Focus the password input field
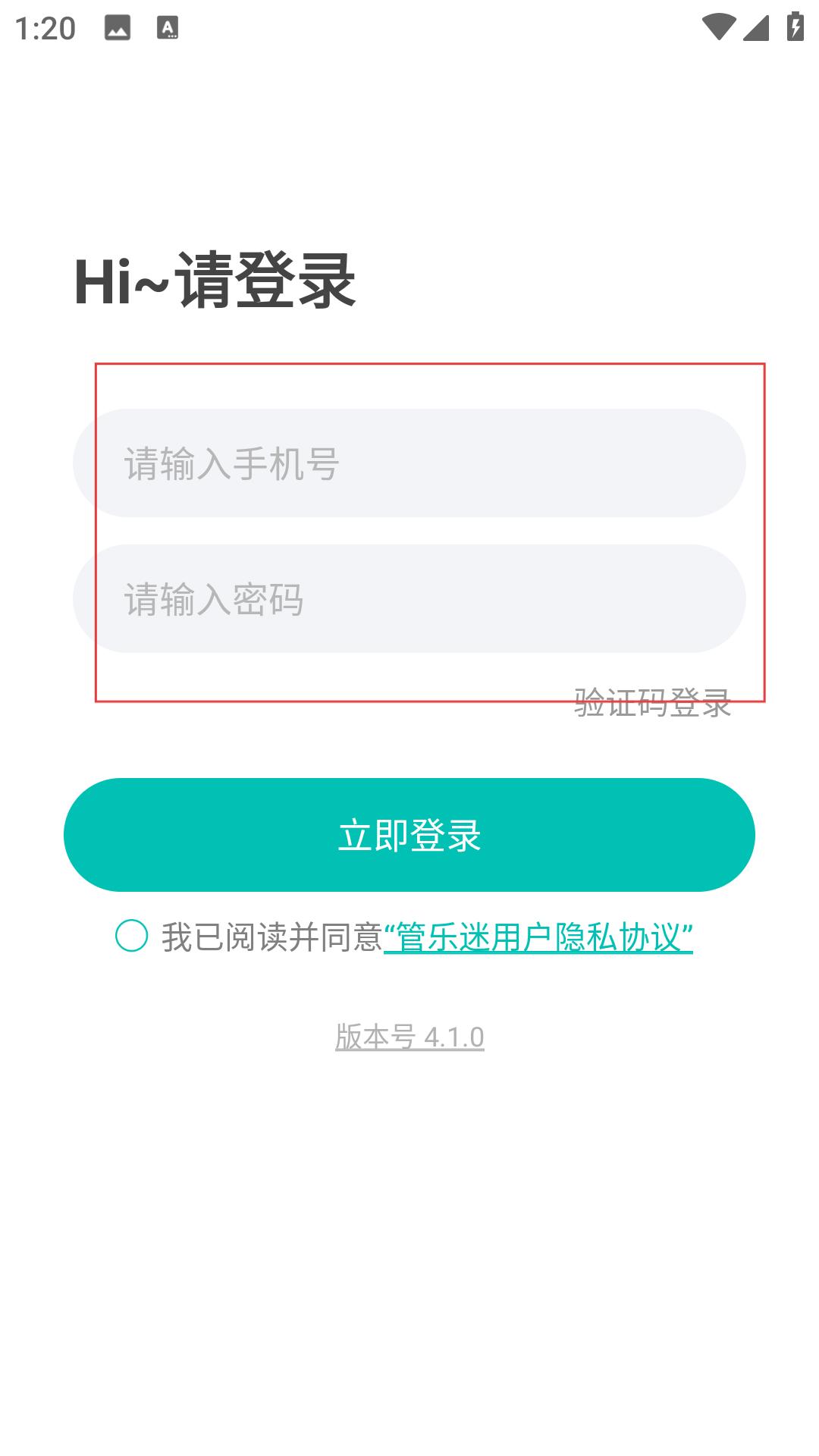Viewport: 819px width, 1456px height. click(x=409, y=598)
